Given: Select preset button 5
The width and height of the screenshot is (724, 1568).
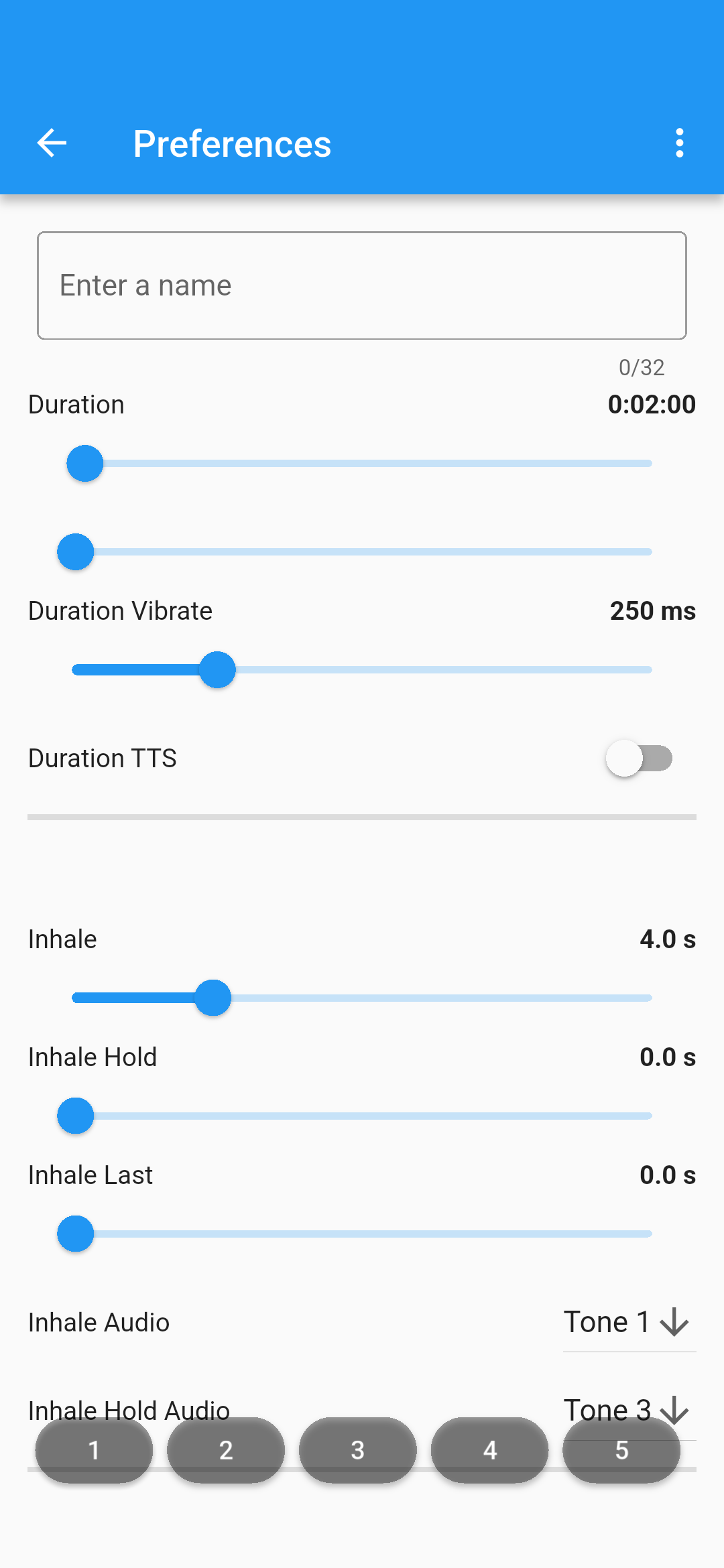Looking at the screenshot, I should 621,1450.
